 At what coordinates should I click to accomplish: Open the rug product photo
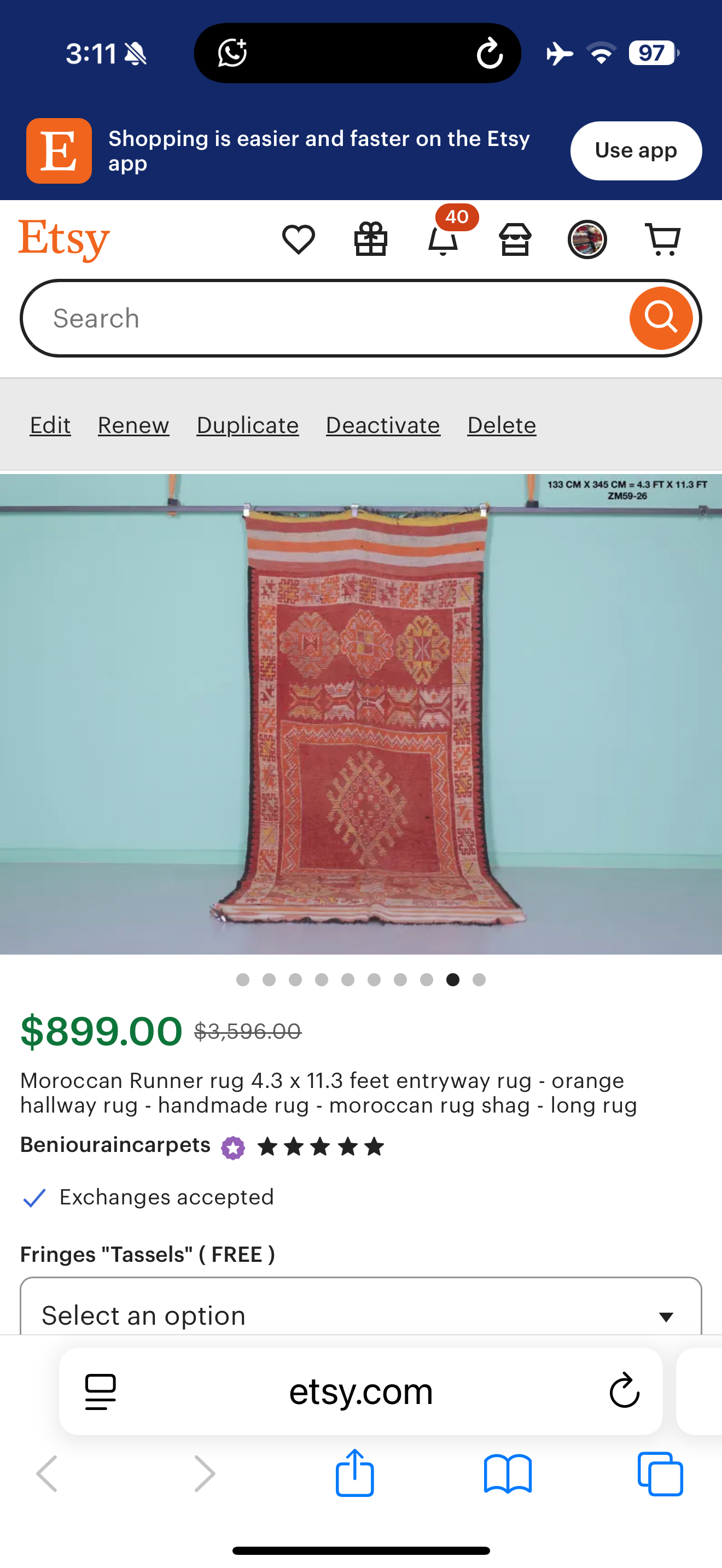[x=361, y=714]
